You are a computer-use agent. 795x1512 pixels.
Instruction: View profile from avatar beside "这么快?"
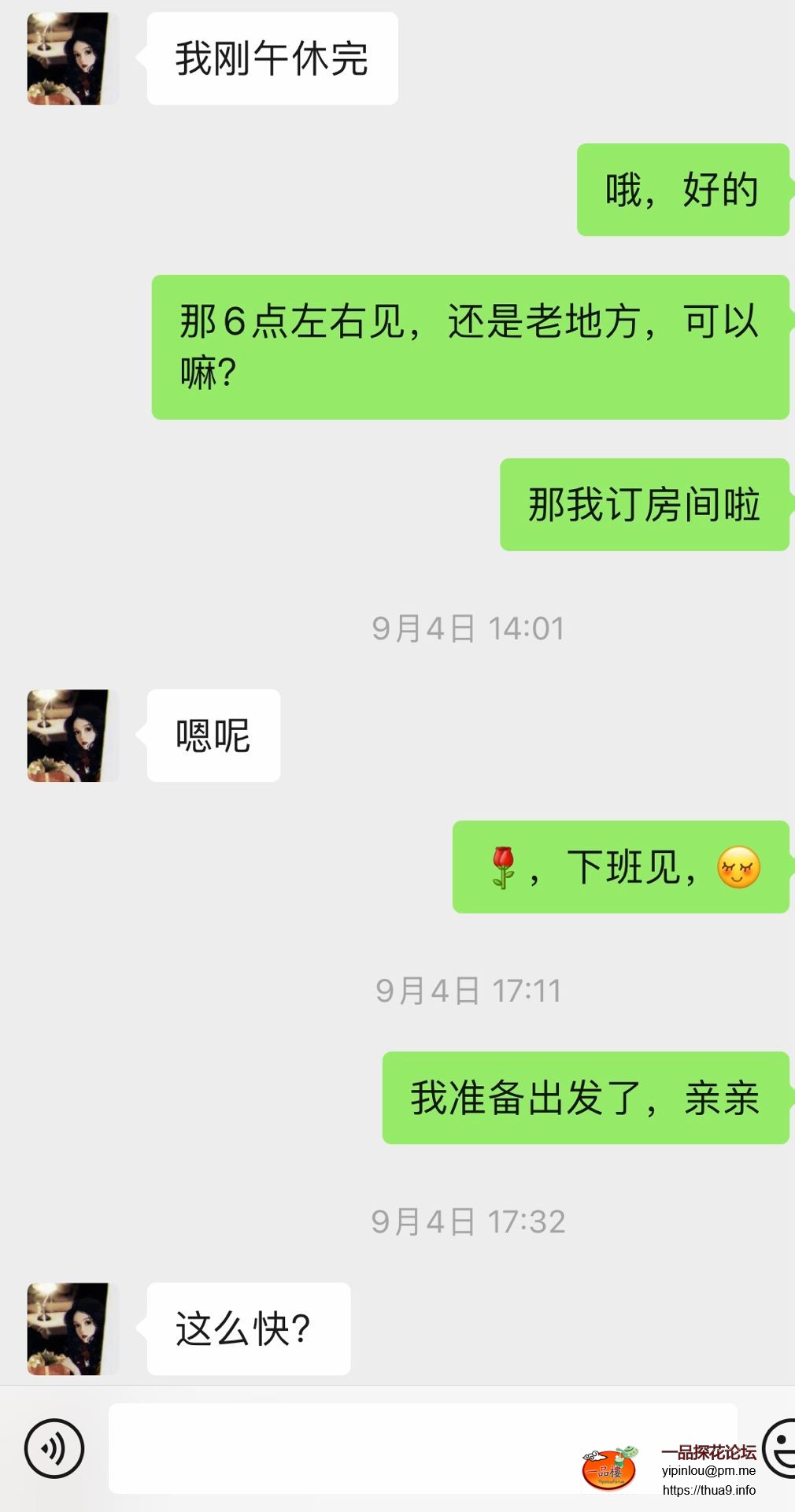[x=72, y=1329]
